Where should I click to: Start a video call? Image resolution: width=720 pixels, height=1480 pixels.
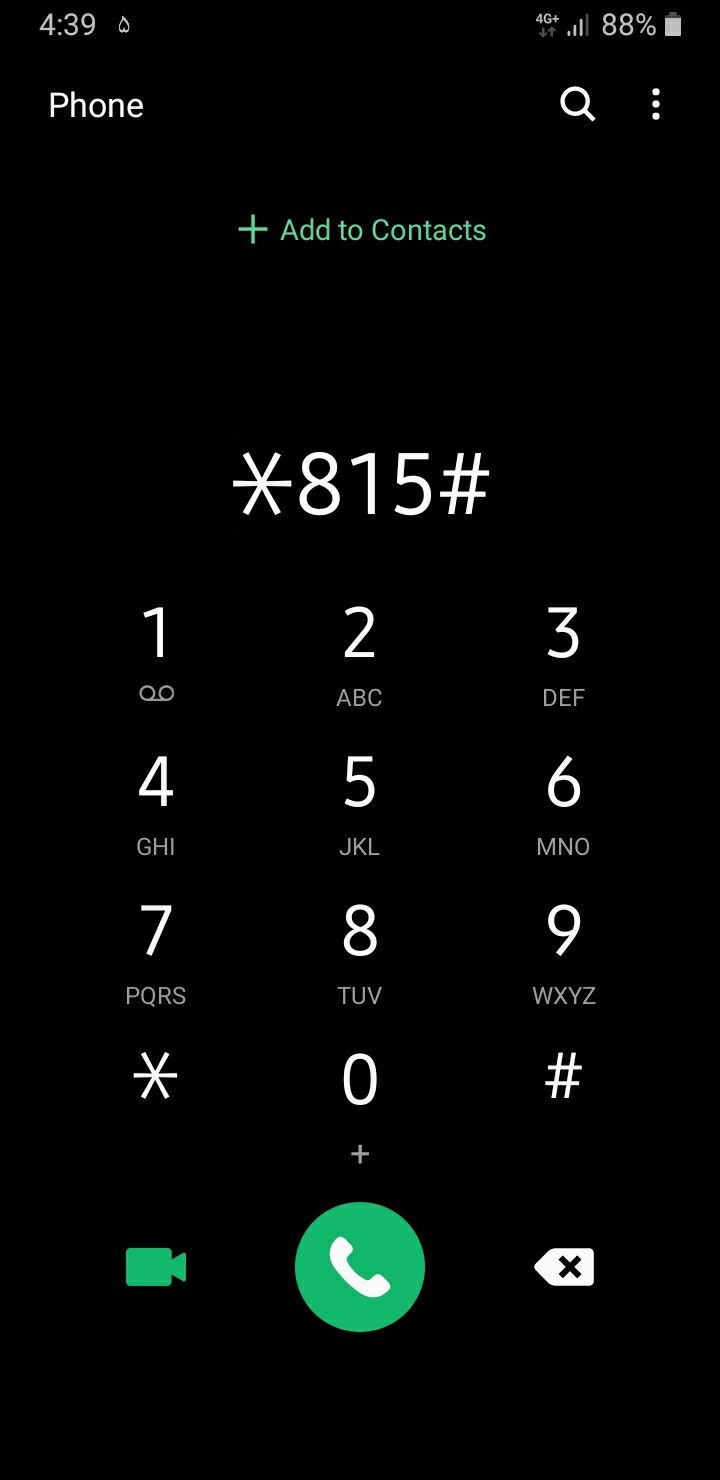point(156,1267)
